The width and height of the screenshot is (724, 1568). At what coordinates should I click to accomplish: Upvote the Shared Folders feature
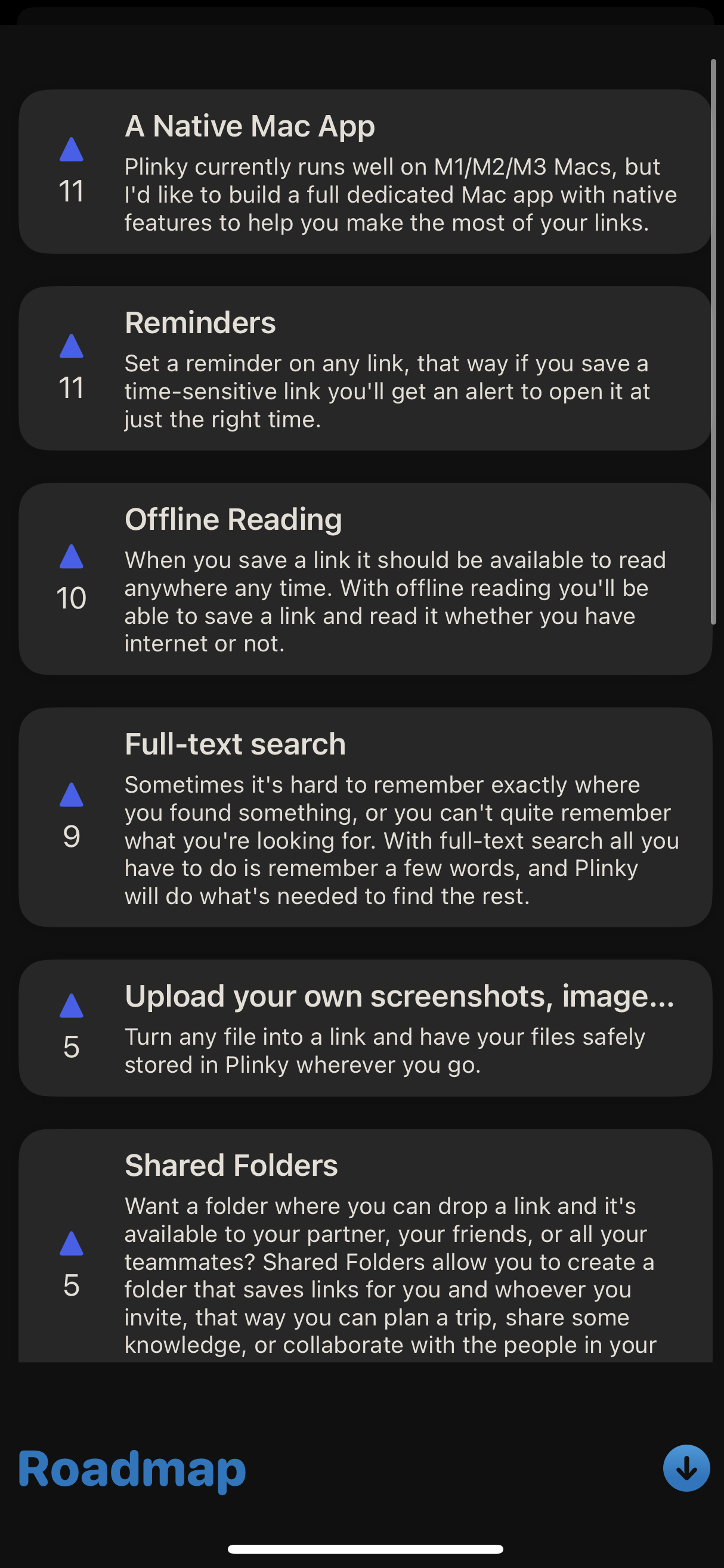pos(71,1244)
